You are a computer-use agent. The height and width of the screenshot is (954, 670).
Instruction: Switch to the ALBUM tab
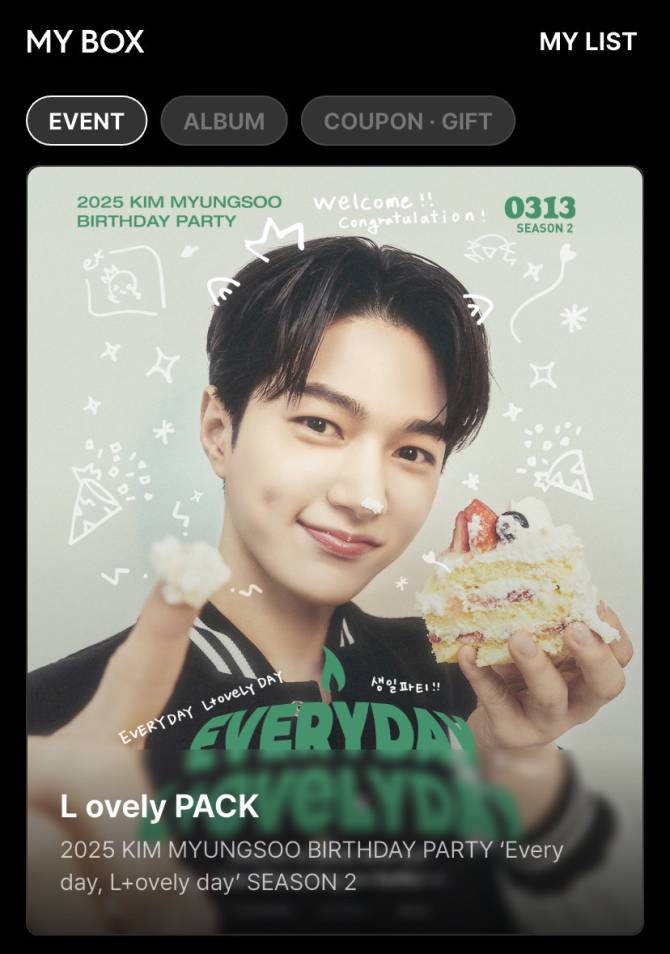(x=224, y=121)
